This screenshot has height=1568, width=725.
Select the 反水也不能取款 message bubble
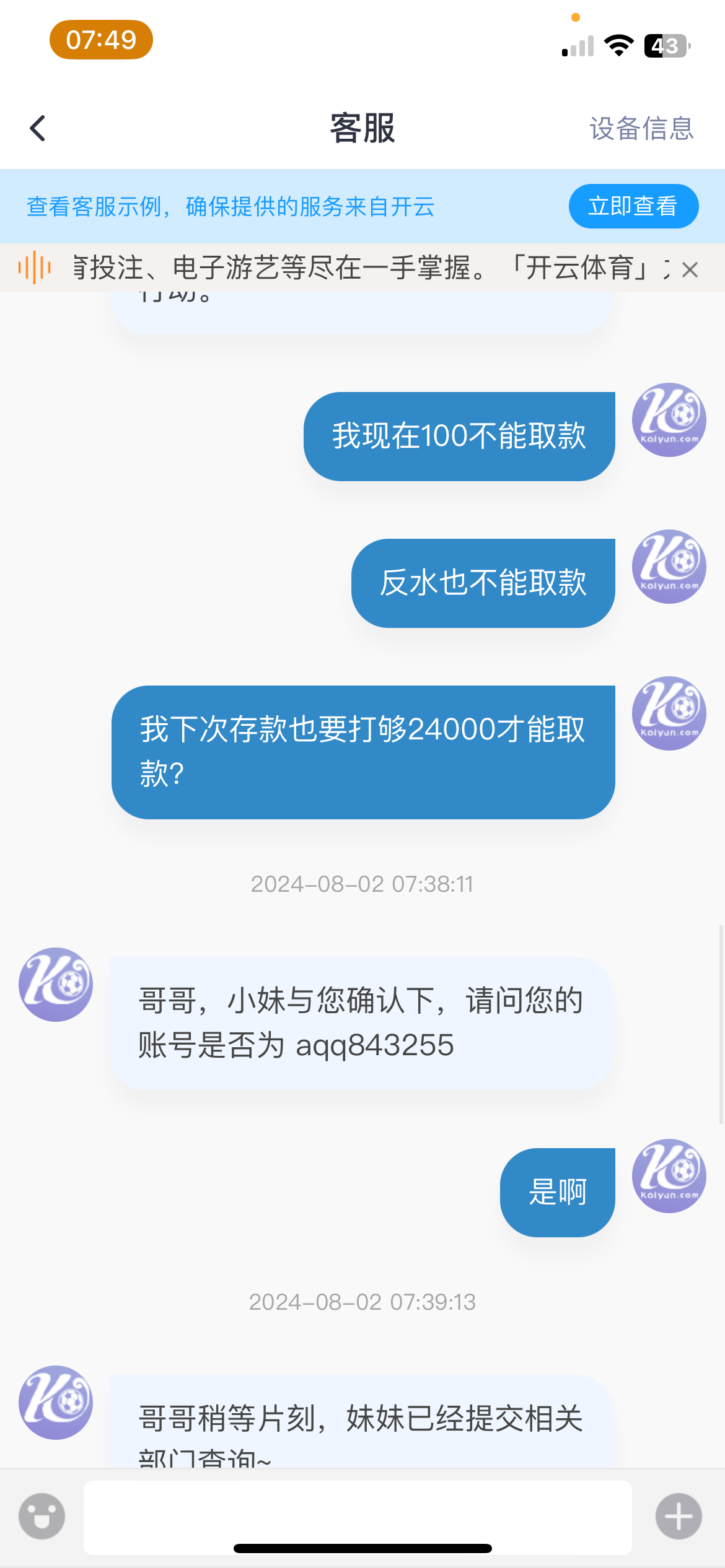[483, 582]
